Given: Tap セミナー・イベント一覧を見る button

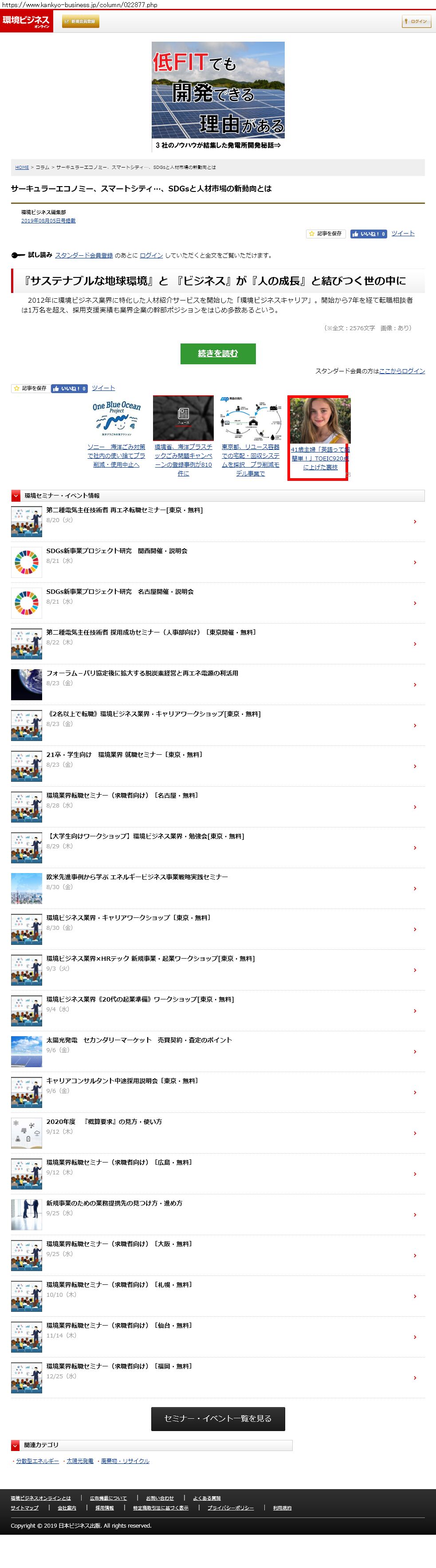Looking at the screenshot, I should click(x=218, y=1419).
